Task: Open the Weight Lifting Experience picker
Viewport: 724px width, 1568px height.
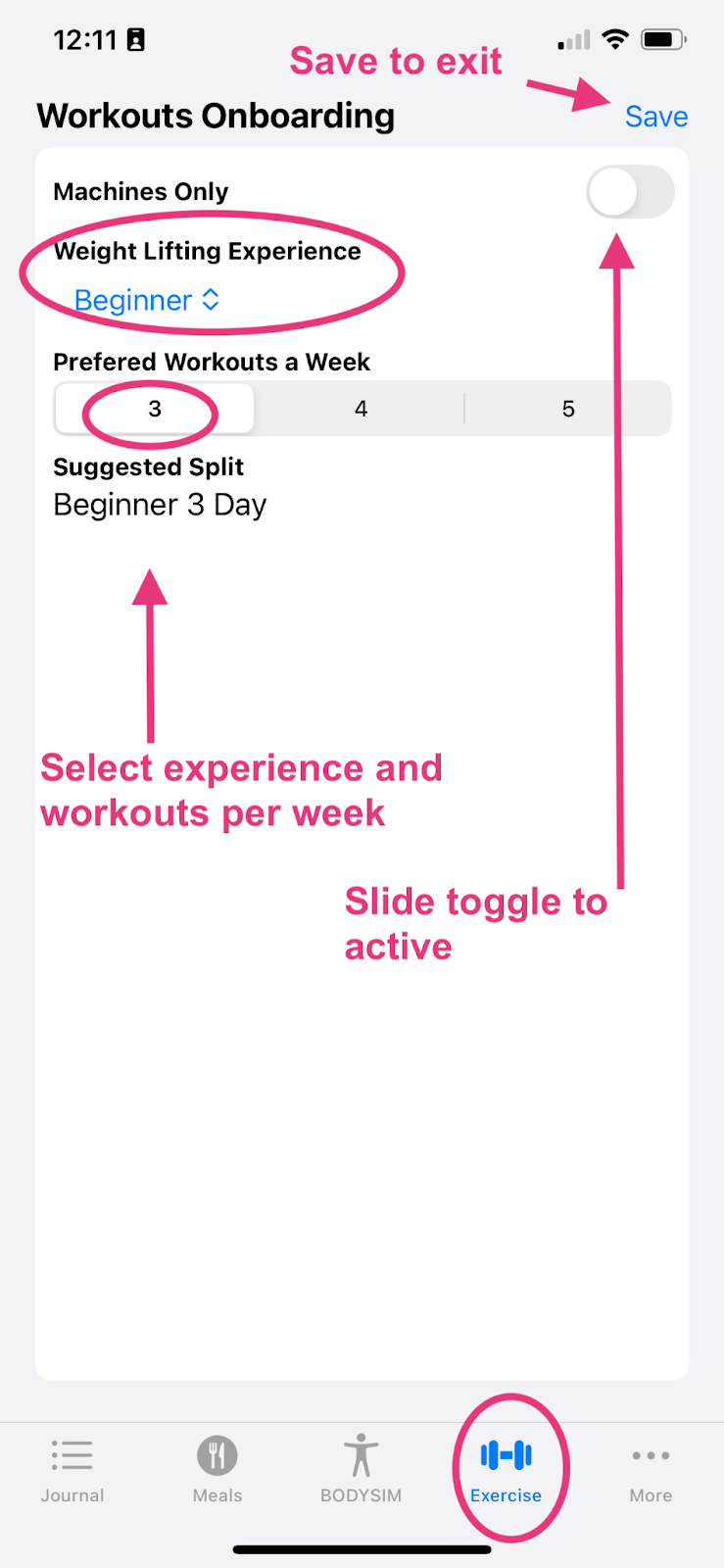Action: [147, 300]
